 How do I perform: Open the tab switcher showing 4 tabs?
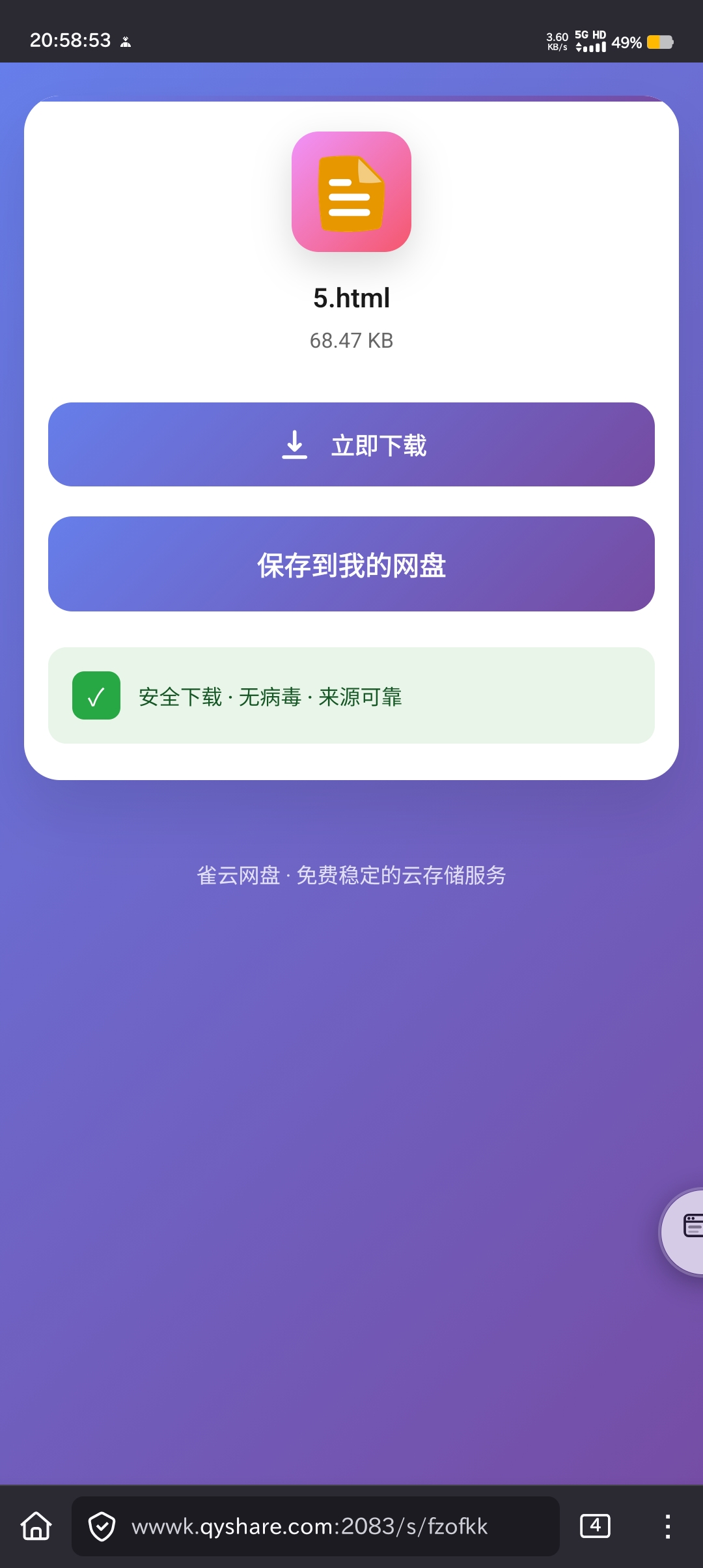[595, 1526]
